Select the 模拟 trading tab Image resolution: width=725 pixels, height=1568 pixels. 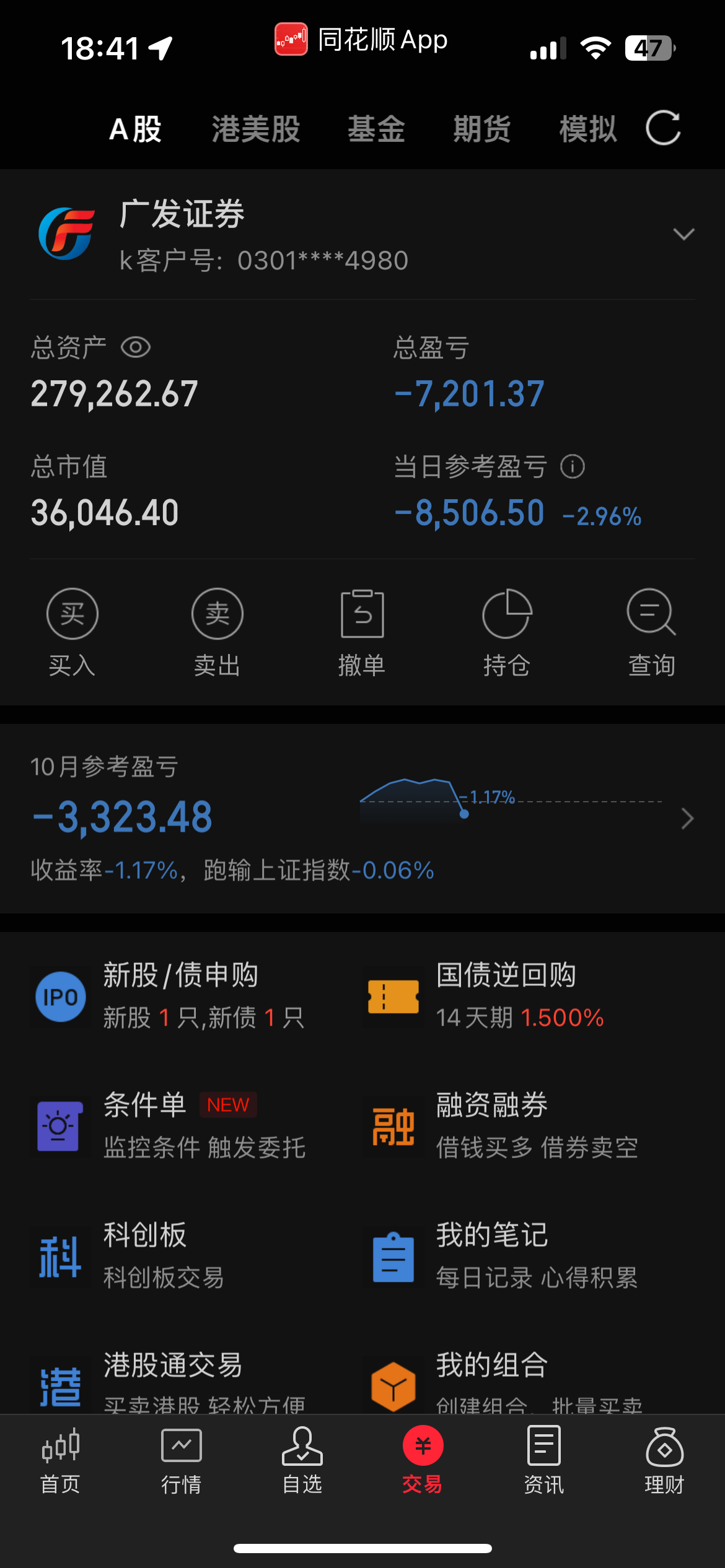[x=587, y=129]
